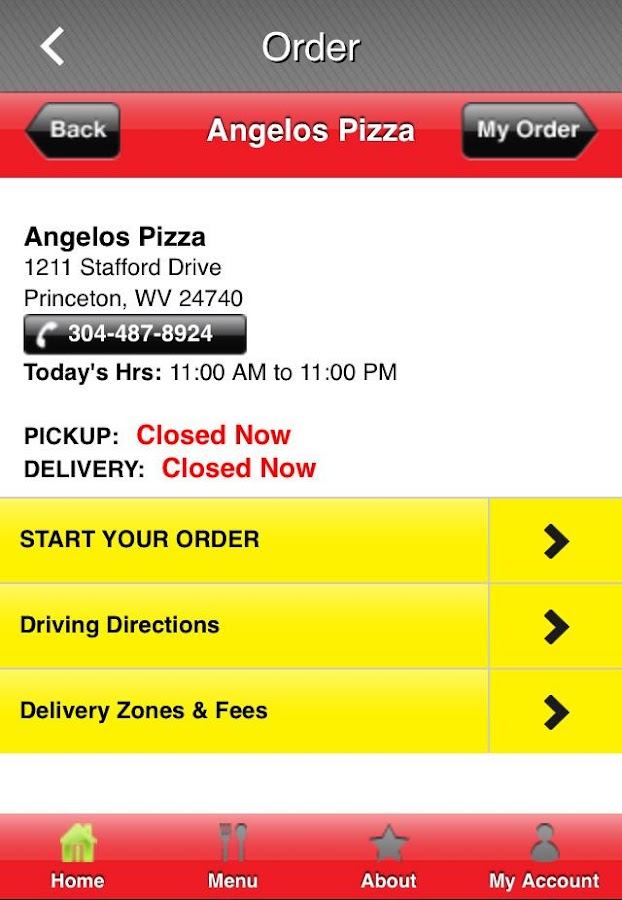Open the My Account tab
Screen dimensions: 622x900
543,858
